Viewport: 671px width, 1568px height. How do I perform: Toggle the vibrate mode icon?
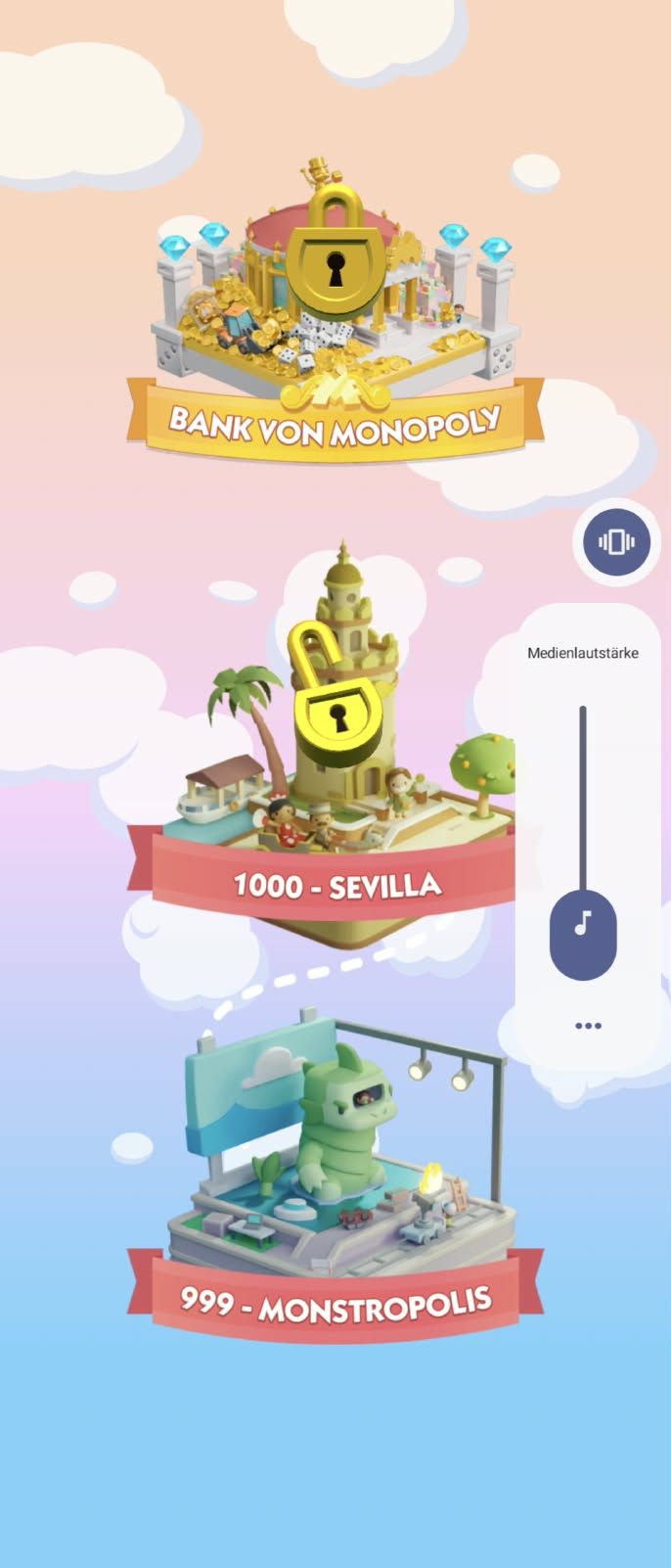coord(616,541)
